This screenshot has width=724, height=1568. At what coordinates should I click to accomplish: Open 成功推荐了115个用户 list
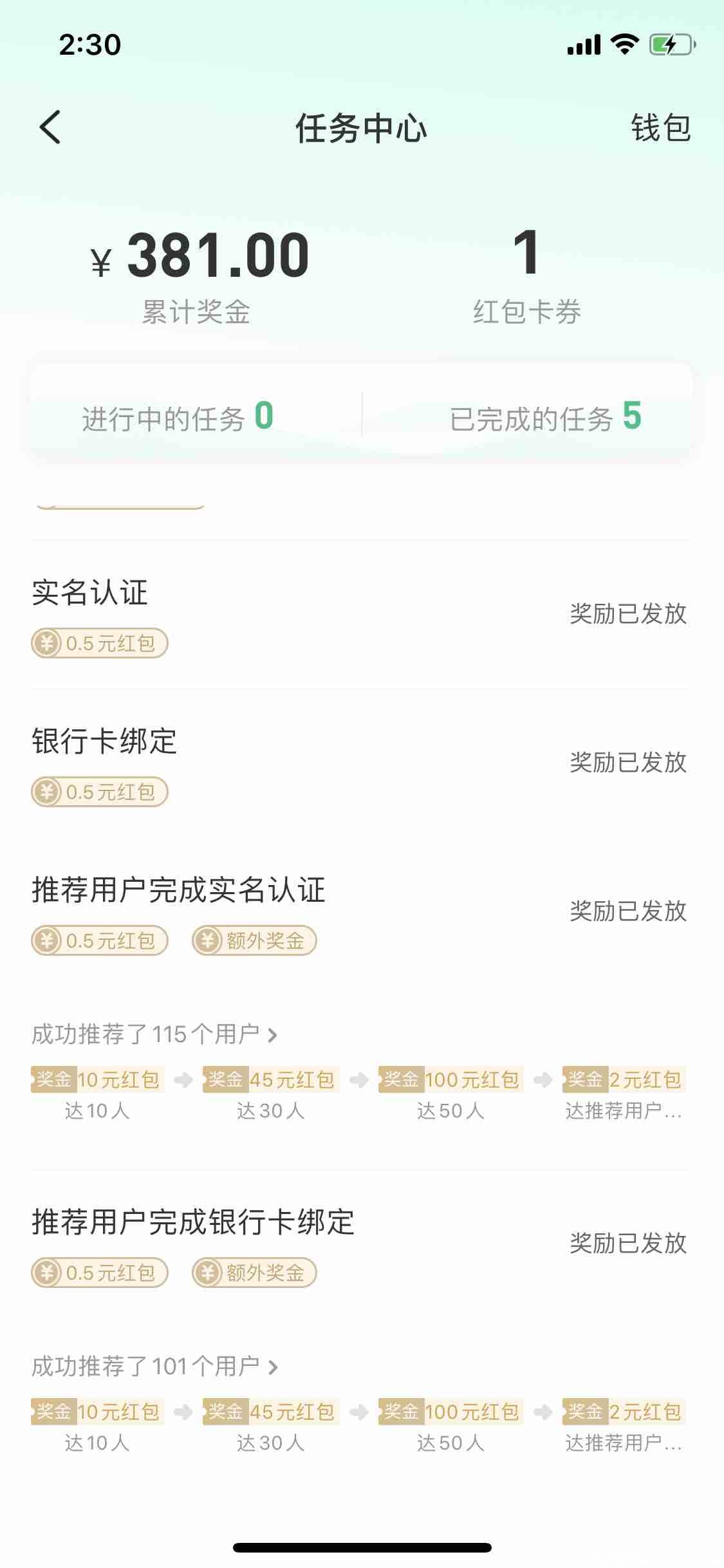click(154, 1034)
